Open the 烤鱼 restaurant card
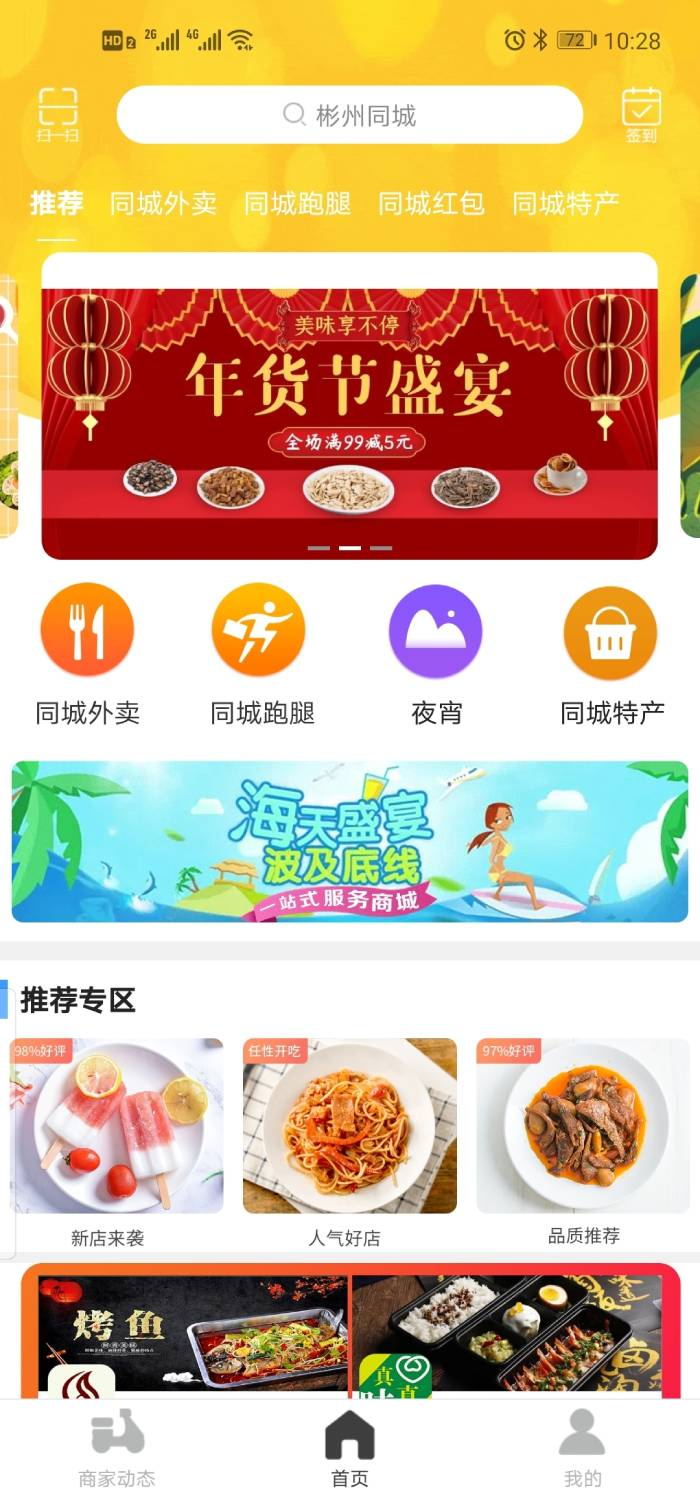Image resolution: width=700 pixels, height=1497 pixels. point(192,1335)
